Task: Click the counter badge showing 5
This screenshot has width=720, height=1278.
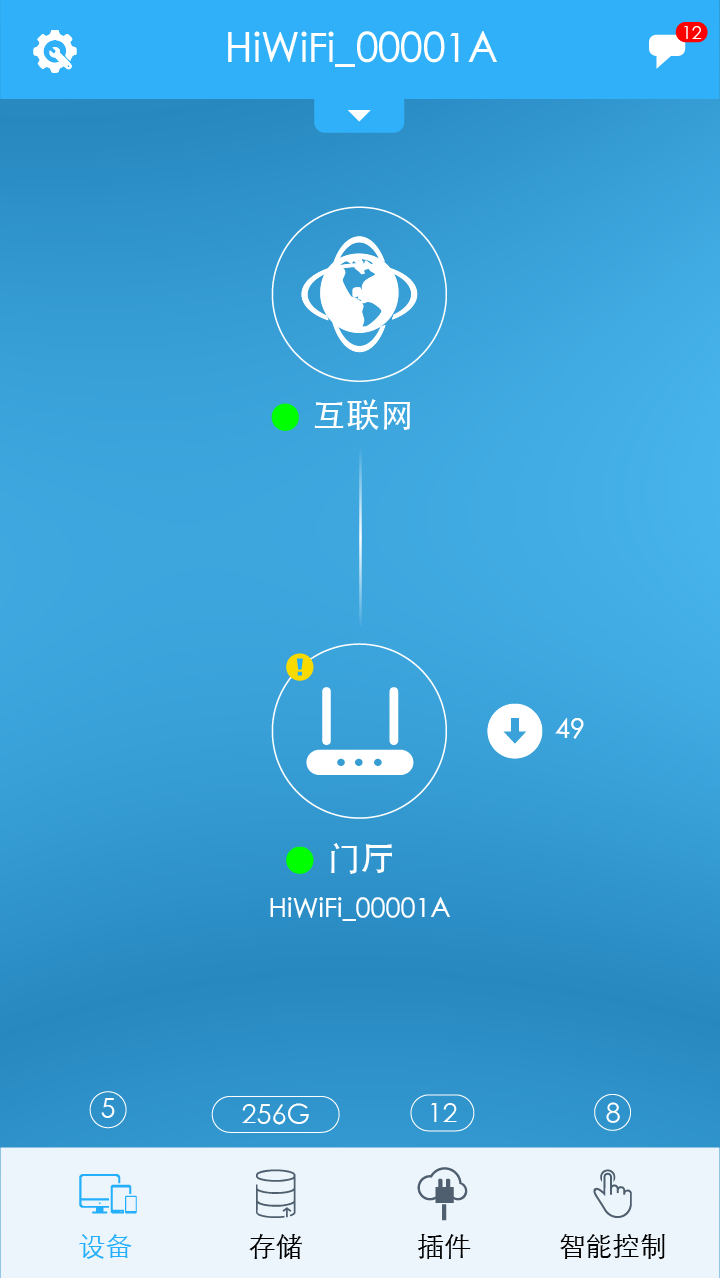Action: [x=108, y=1110]
